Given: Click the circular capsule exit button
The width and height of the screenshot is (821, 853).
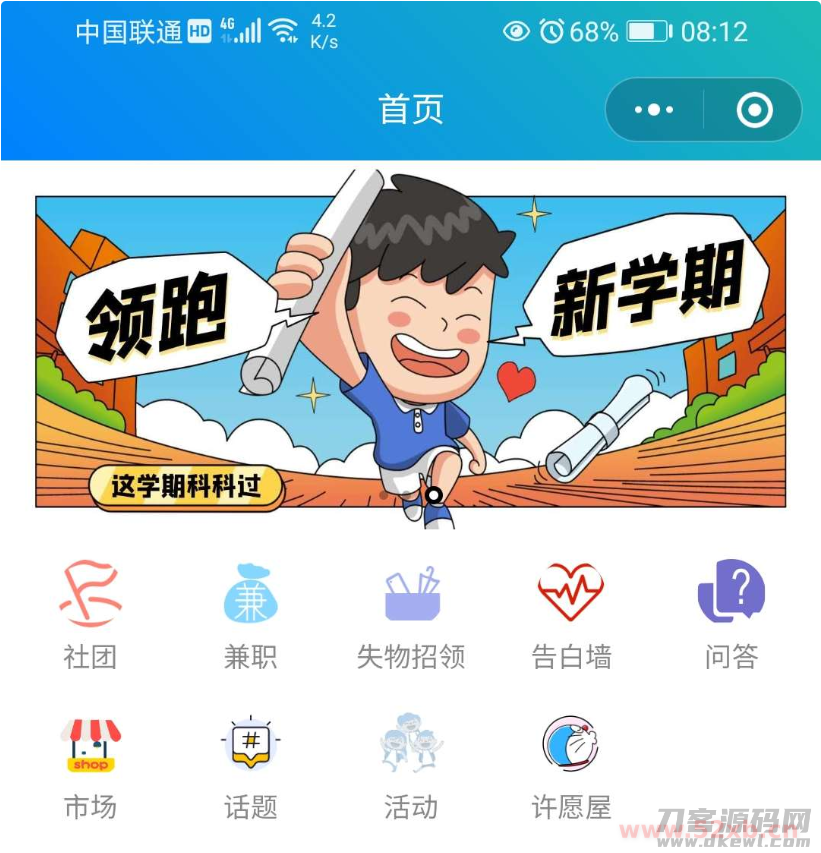Looking at the screenshot, I should tap(755, 109).
